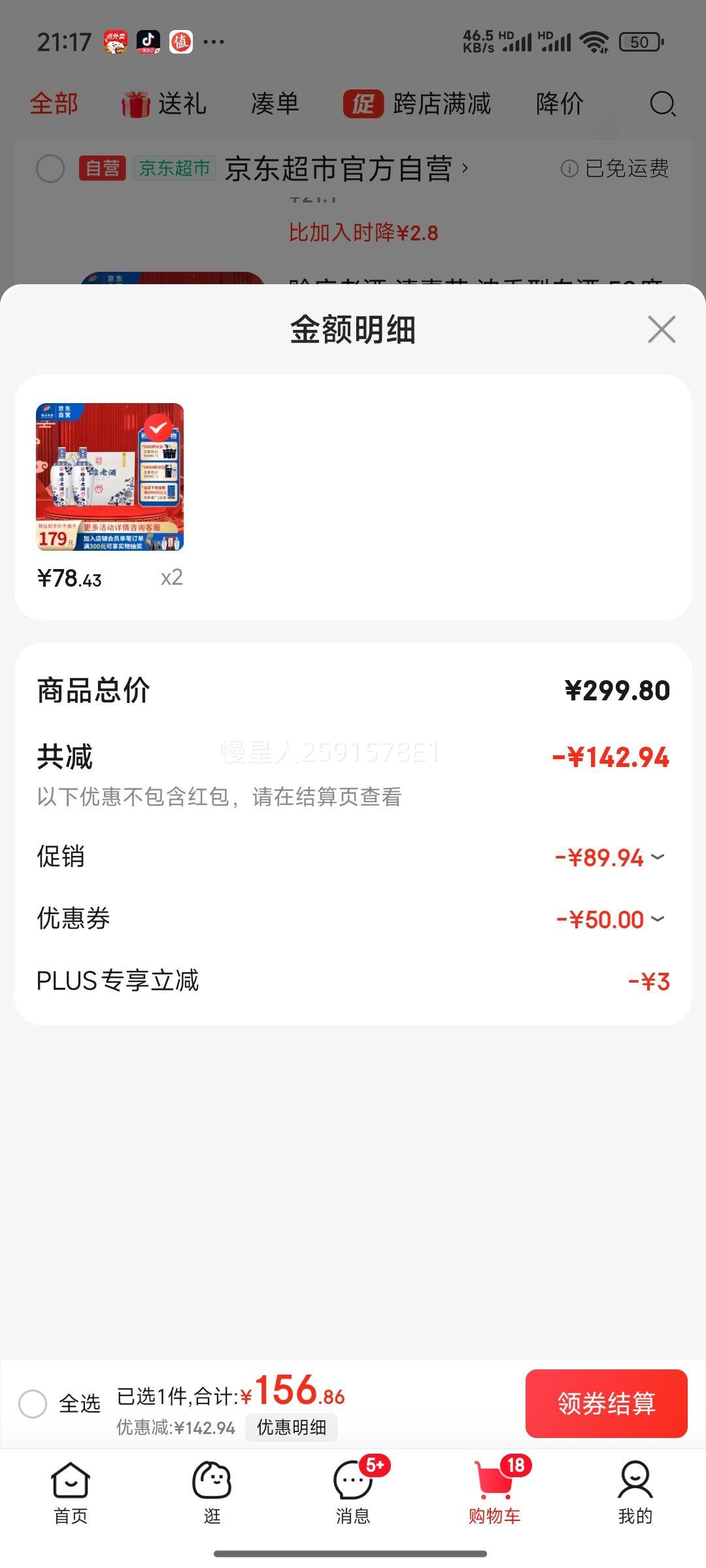Screen dimensions: 706x1568
Task: Tap 领券结算 to checkout with coupons
Action: click(x=606, y=1405)
